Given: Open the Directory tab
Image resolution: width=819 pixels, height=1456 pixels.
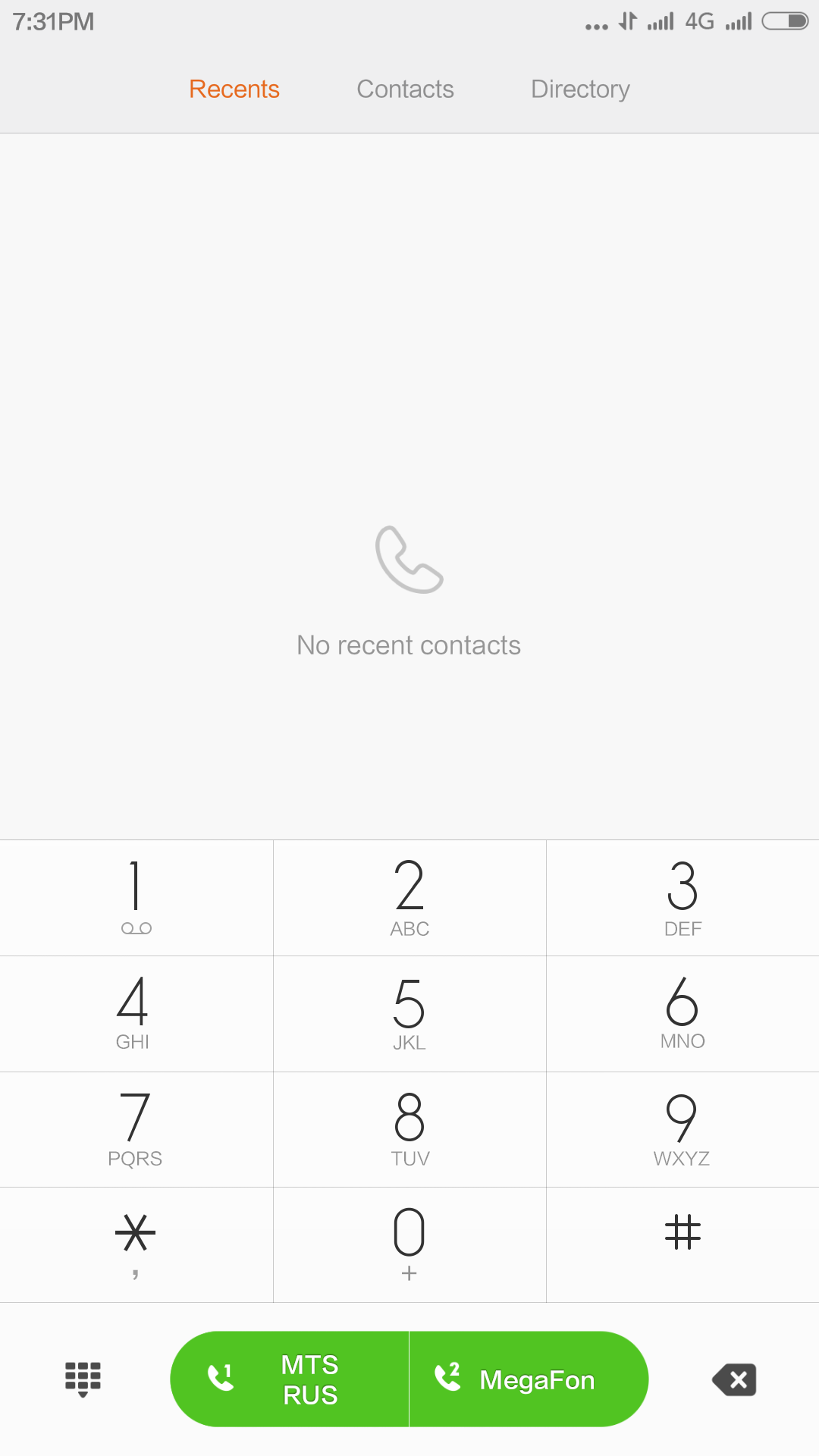Looking at the screenshot, I should tap(580, 89).
